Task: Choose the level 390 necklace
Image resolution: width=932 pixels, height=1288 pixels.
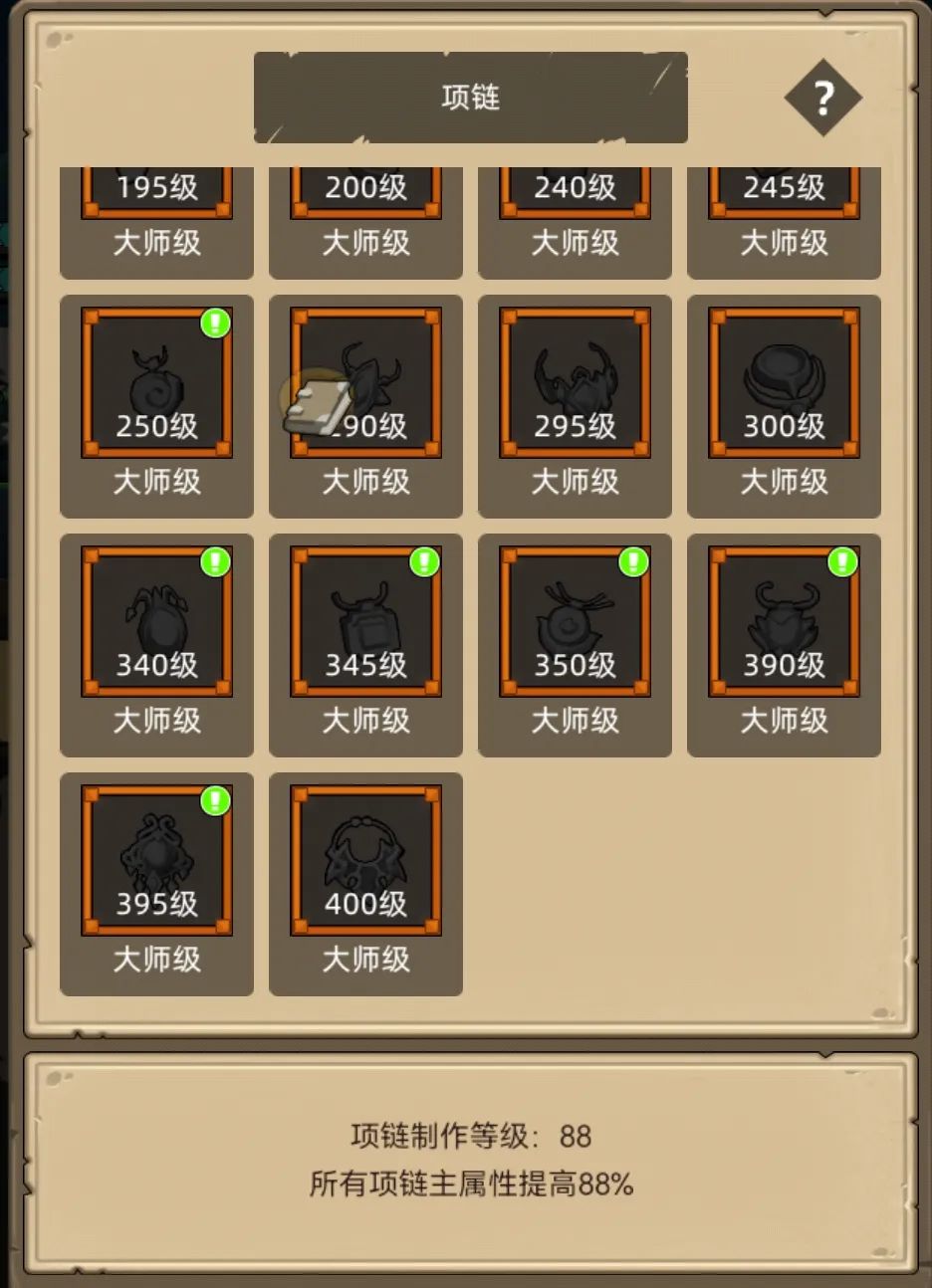Action: 784,622
